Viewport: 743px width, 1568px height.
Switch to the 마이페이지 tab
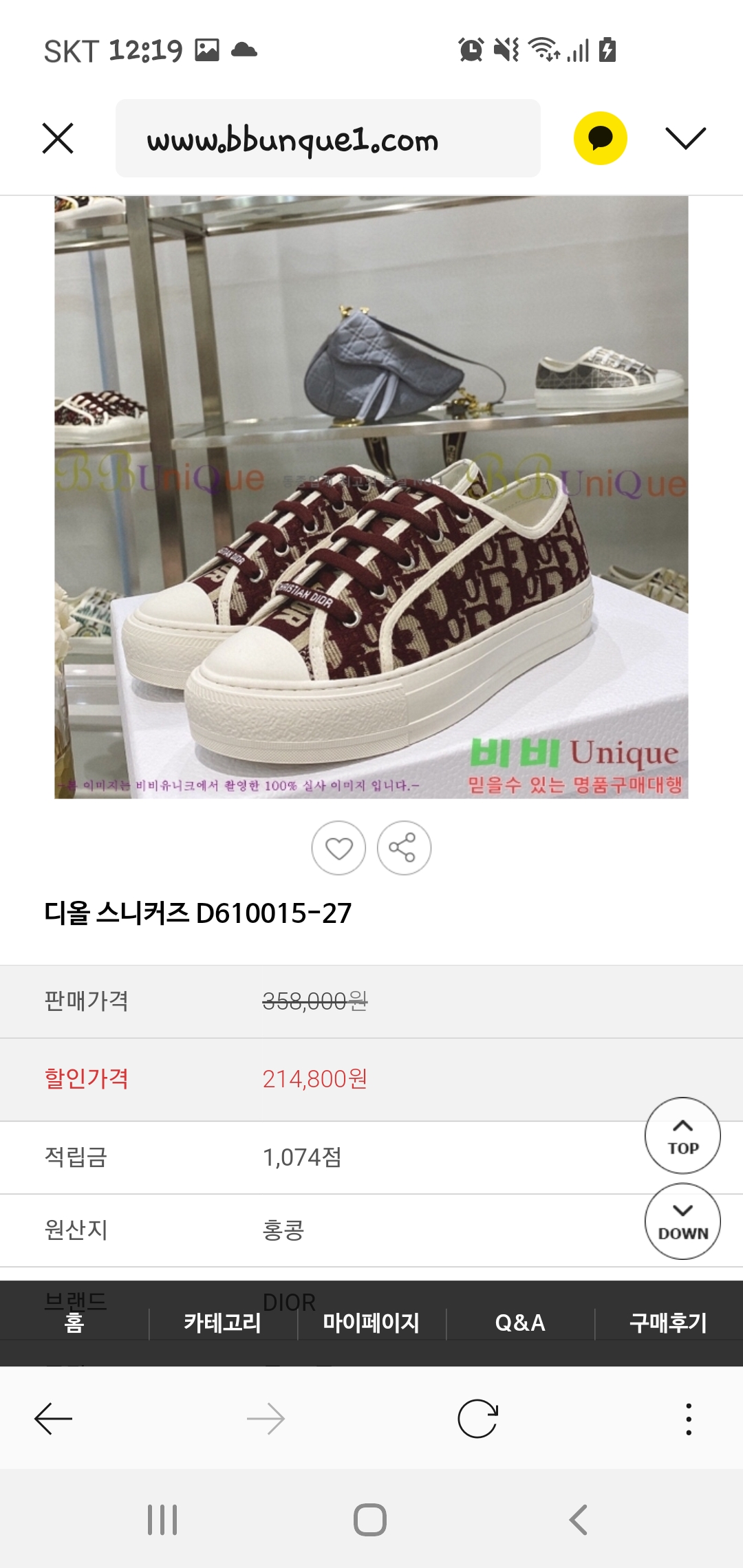click(371, 1322)
